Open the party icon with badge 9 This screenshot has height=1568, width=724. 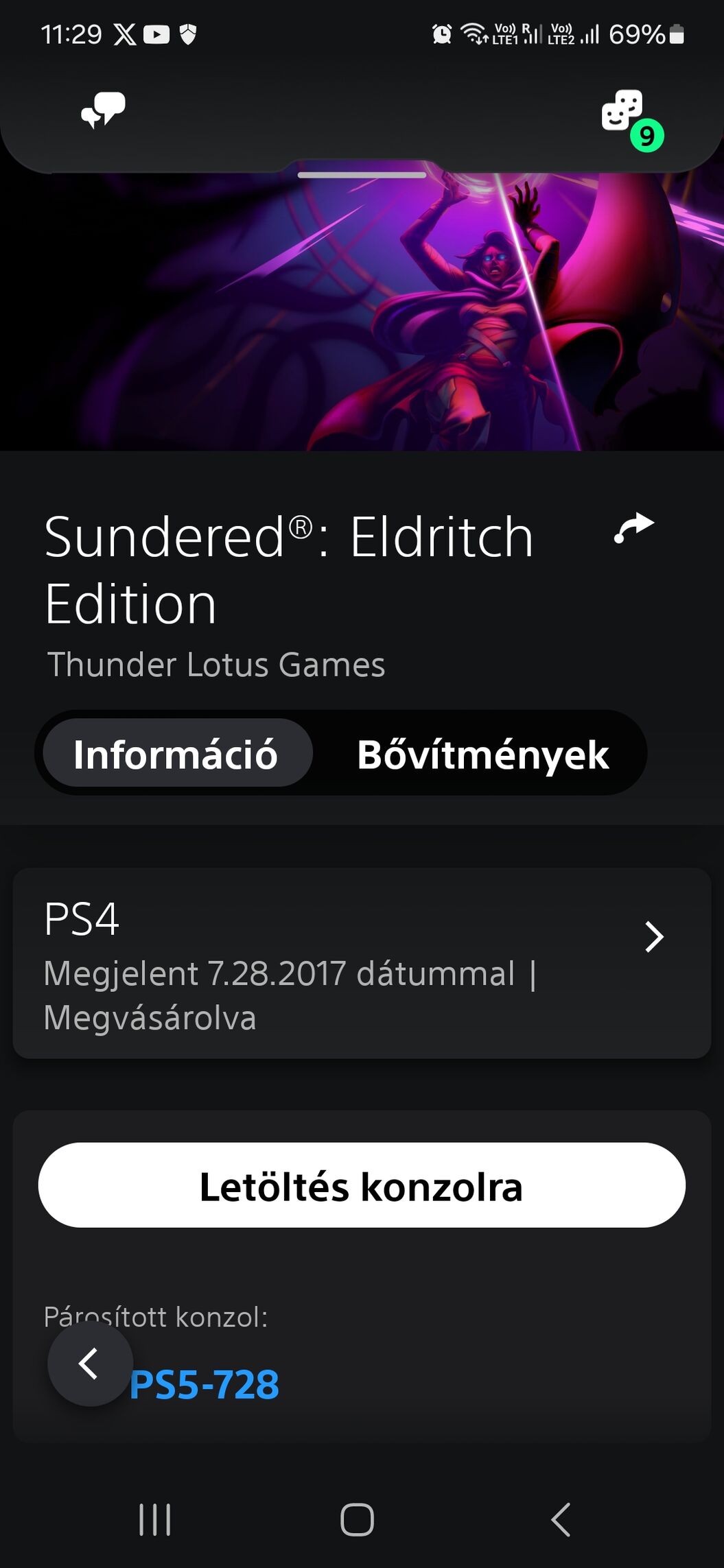coord(623,111)
